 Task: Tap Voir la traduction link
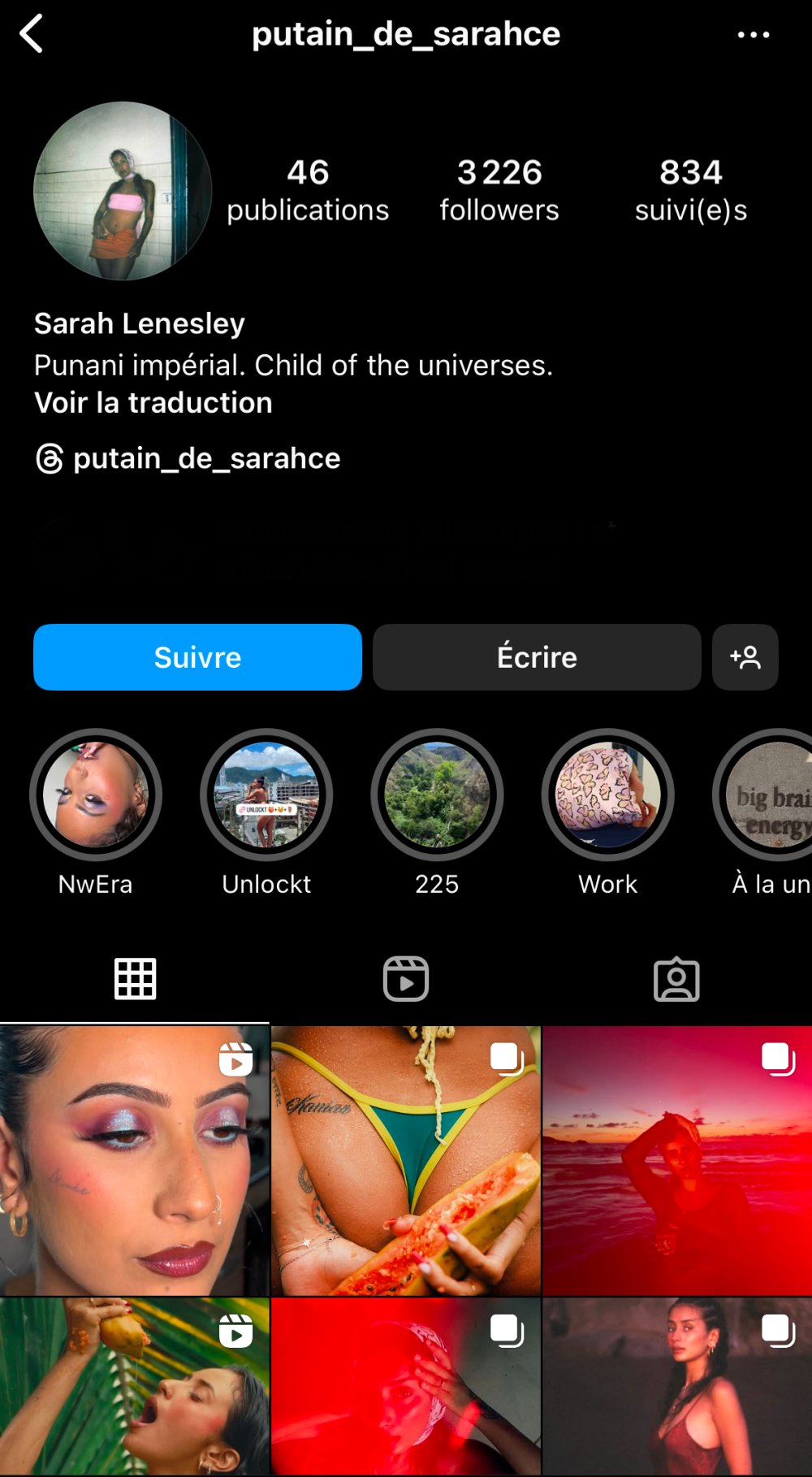153,403
